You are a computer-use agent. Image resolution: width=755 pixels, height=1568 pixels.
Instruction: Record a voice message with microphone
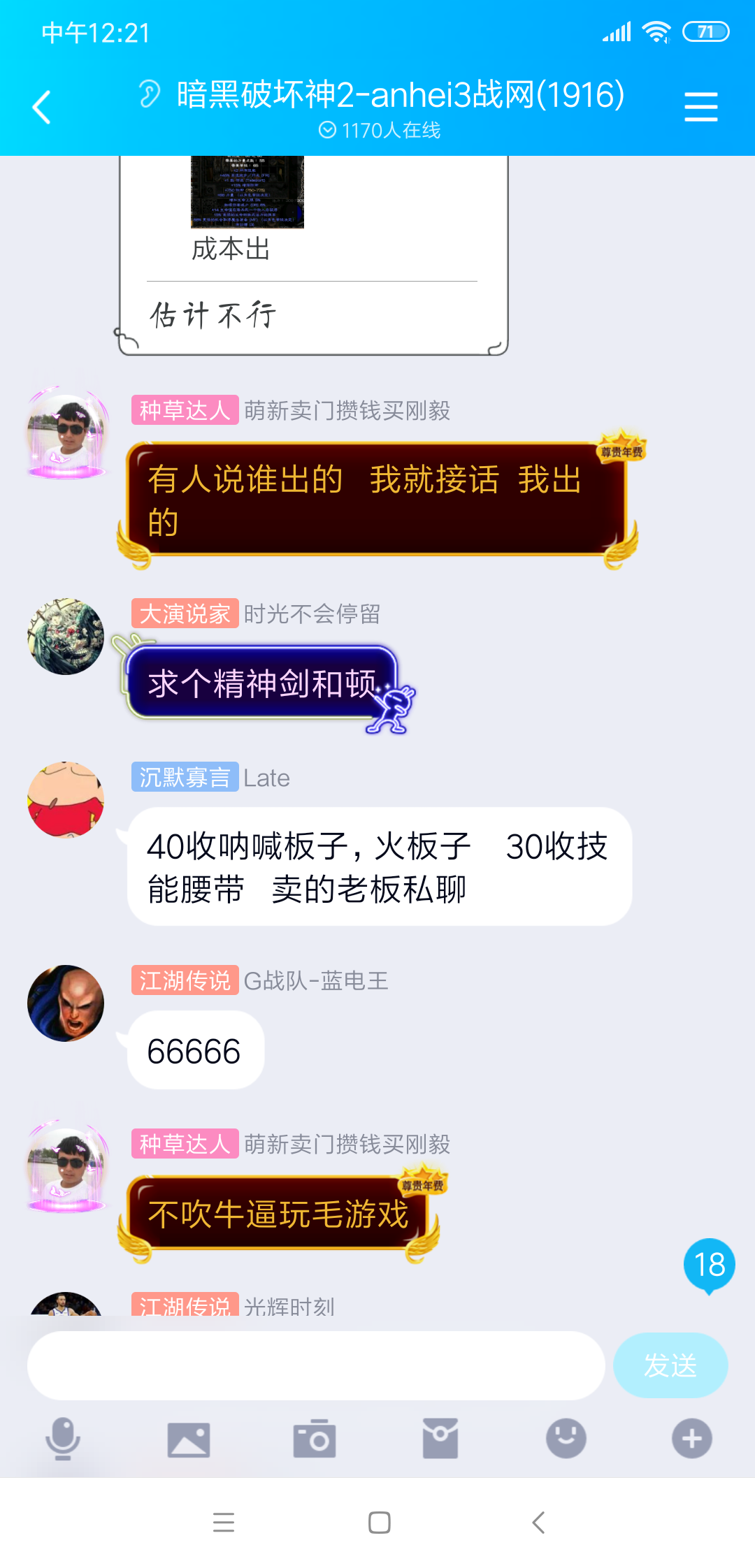[63, 1438]
